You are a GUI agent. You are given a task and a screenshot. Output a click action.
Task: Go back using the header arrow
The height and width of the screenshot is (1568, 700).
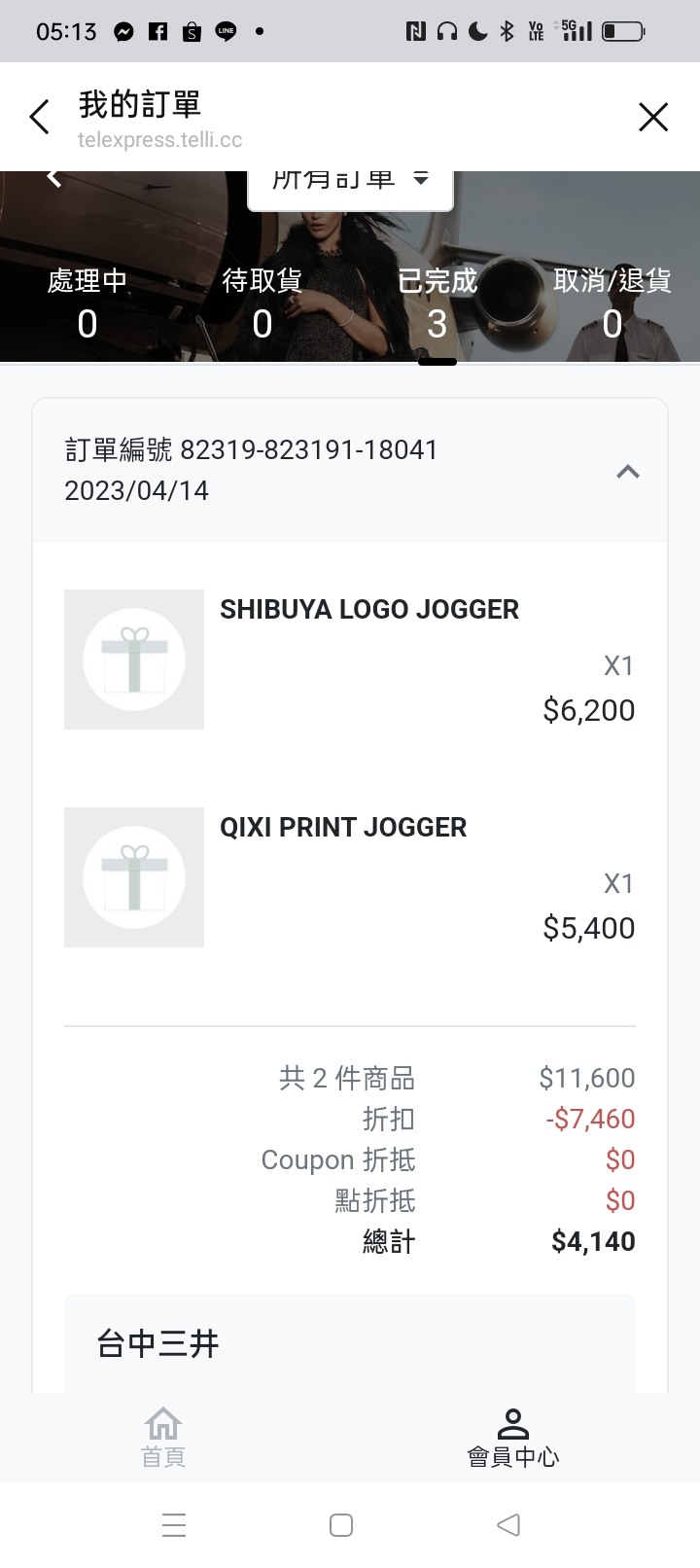(39, 117)
